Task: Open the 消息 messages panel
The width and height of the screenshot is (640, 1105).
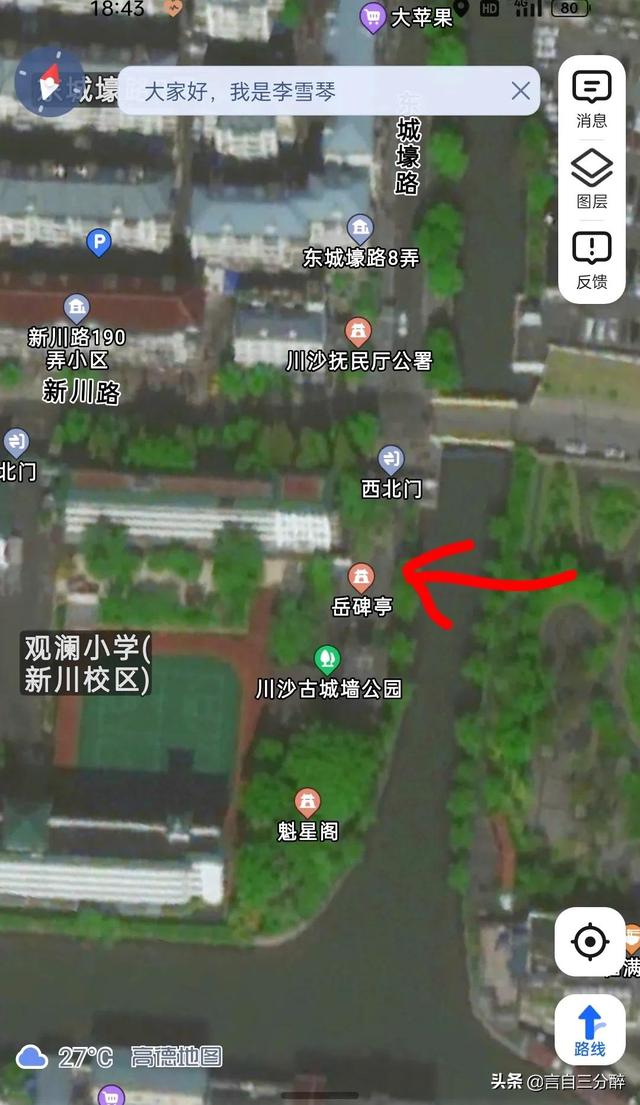Action: tap(591, 100)
